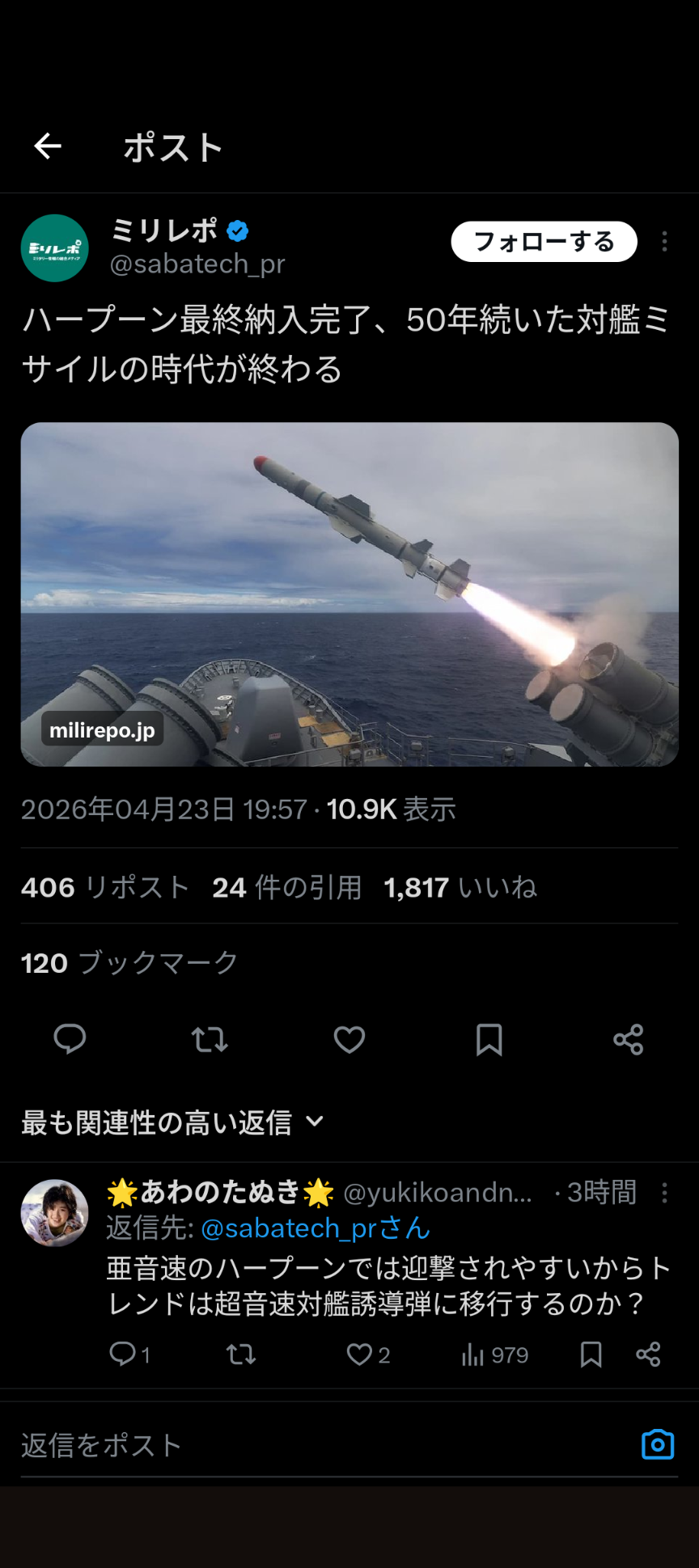699x1568 pixels.
Task: Open ミリレポ's profile avatar
Action: click(54, 247)
